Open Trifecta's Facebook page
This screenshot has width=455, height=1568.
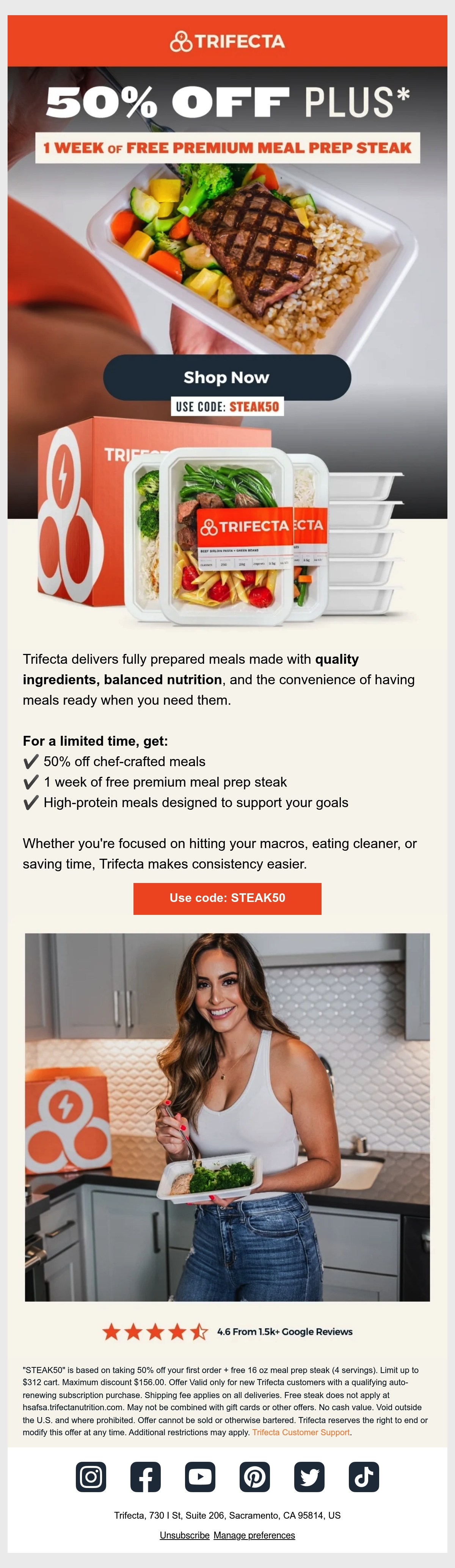point(145,1476)
